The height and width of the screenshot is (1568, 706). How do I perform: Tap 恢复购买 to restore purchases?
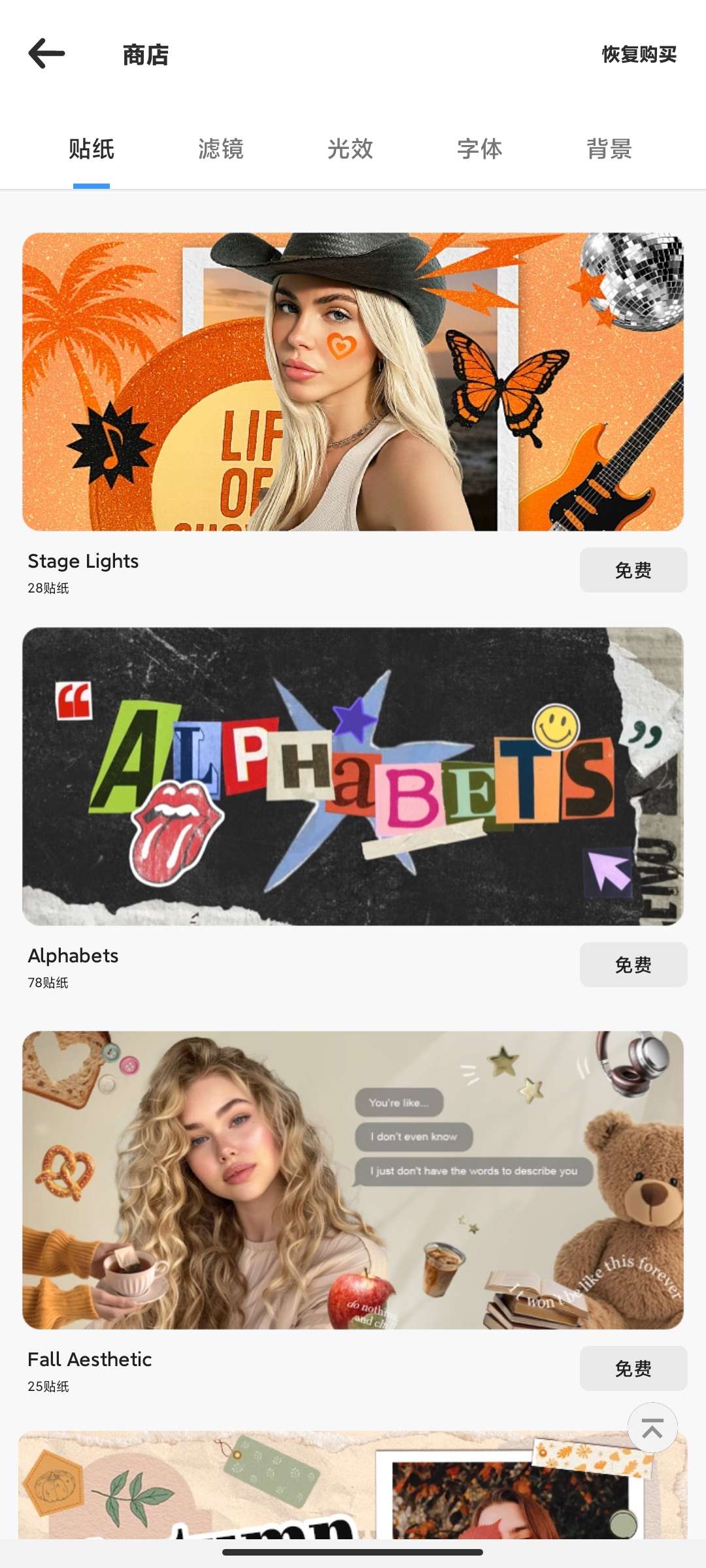click(x=639, y=54)
